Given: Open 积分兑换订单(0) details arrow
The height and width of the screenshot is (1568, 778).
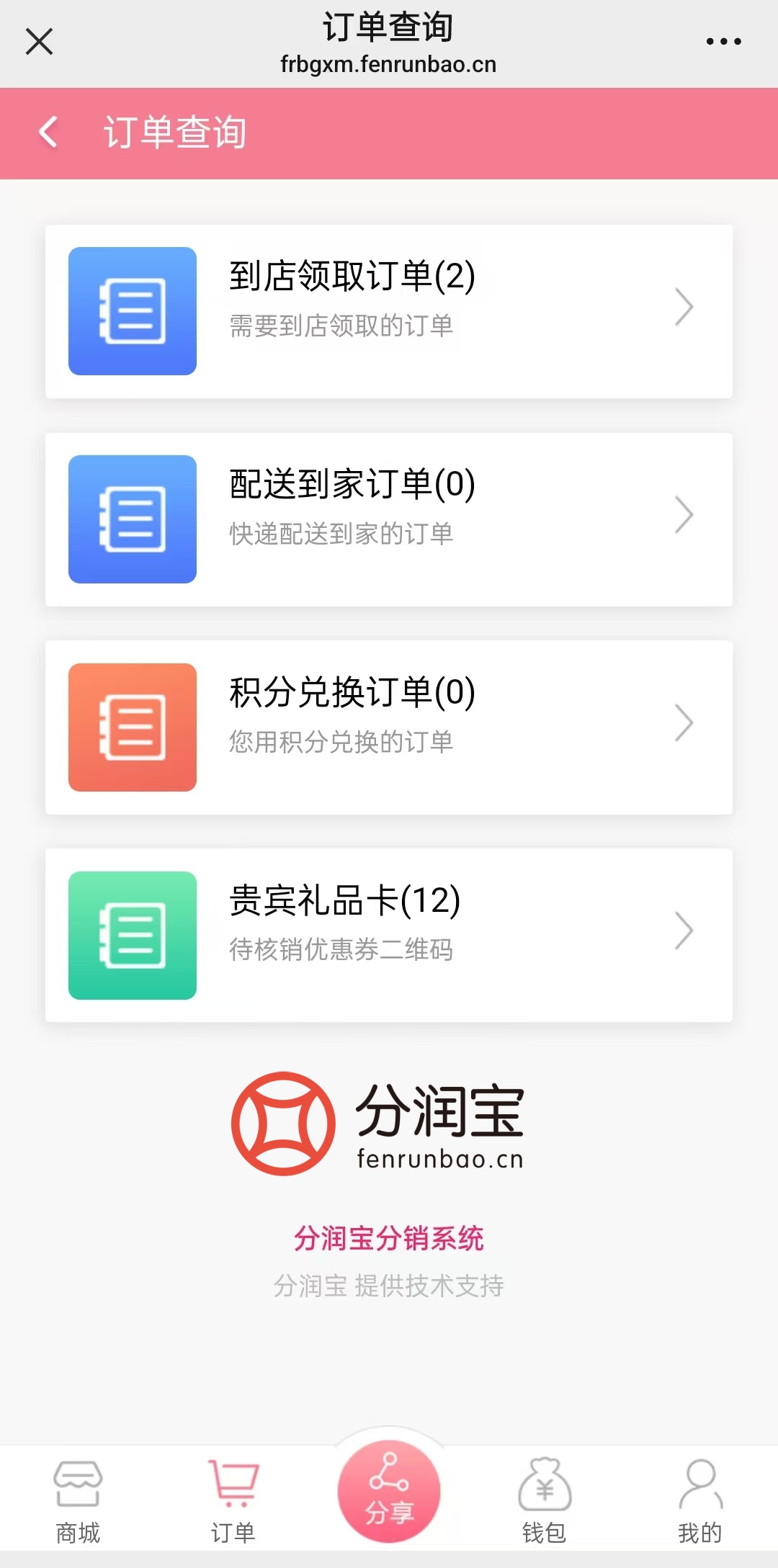Looking at the screenshot, I should click(x=685, y=724).
